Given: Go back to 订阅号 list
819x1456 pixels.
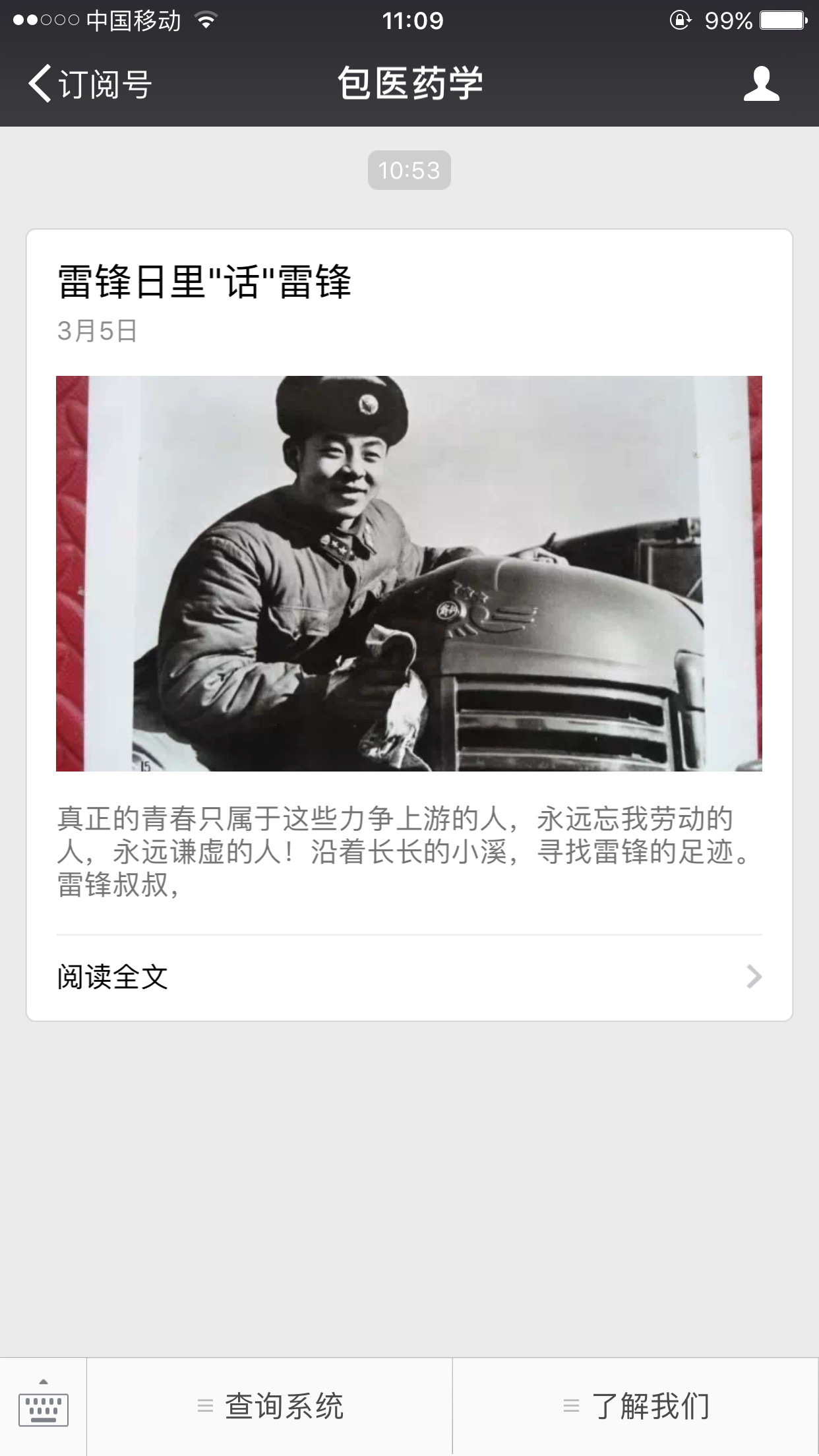Looking at the screenshot, I should (x=89, y=84).
